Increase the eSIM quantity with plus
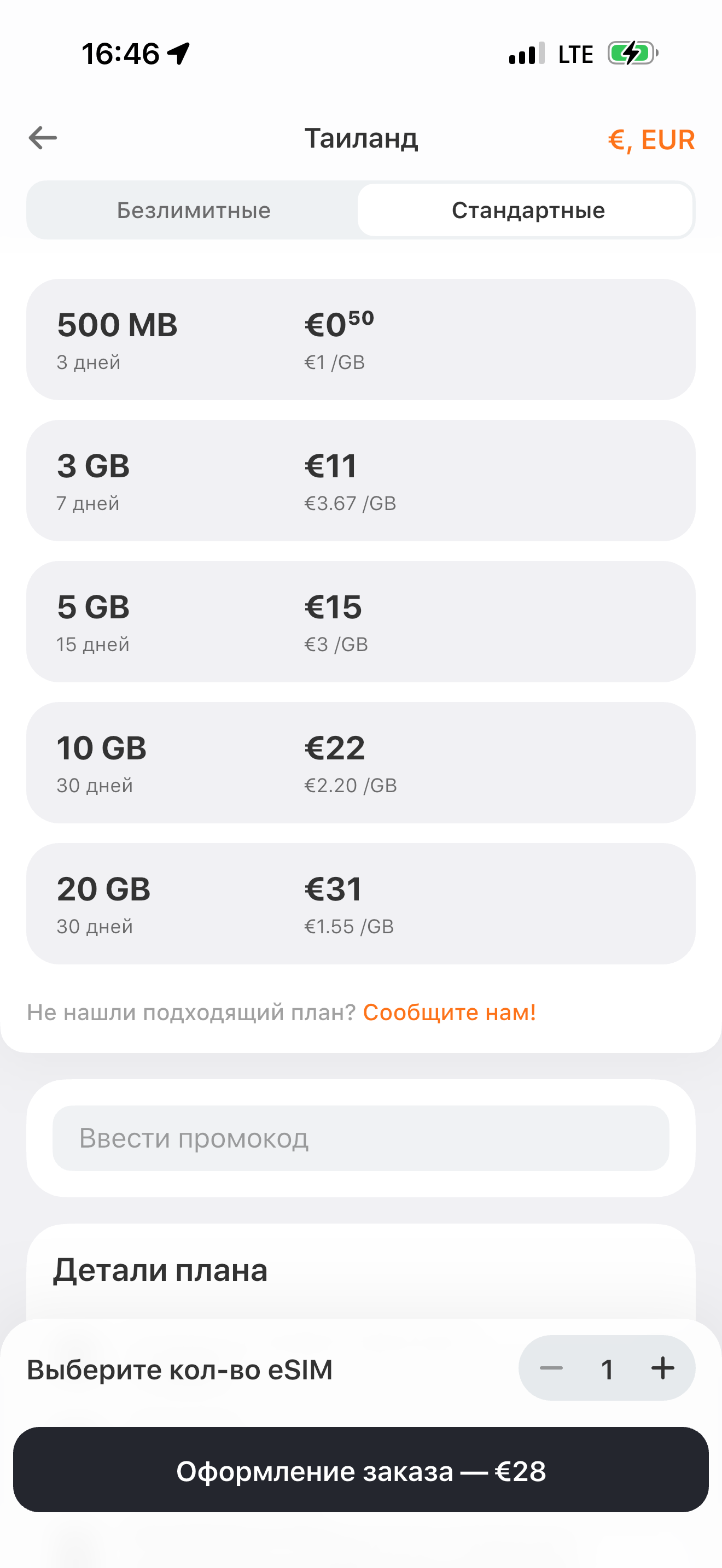The image size is (722, 1568). [662, 1368]
